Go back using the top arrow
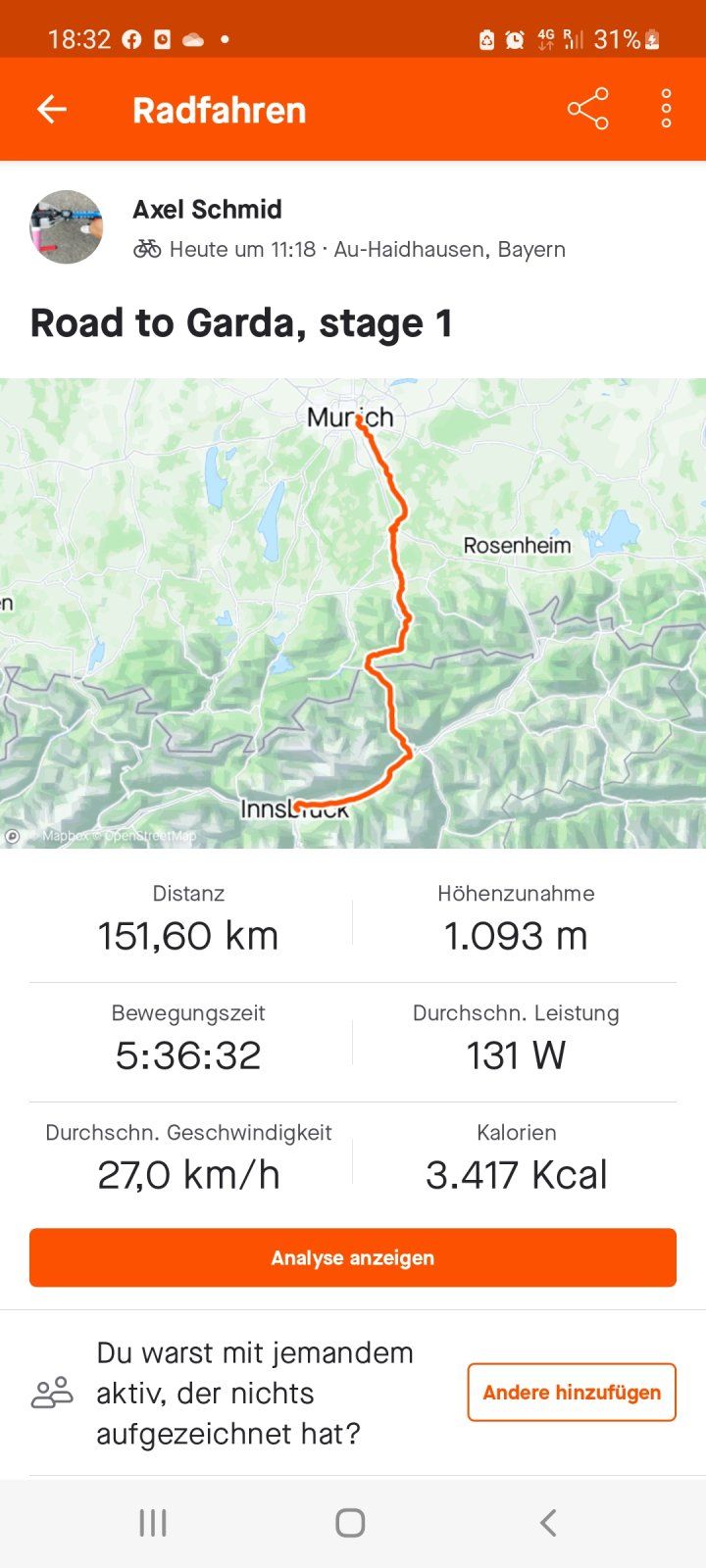Image resolution: width=706 pixels, height=1568 pixels. pos(52,110)
